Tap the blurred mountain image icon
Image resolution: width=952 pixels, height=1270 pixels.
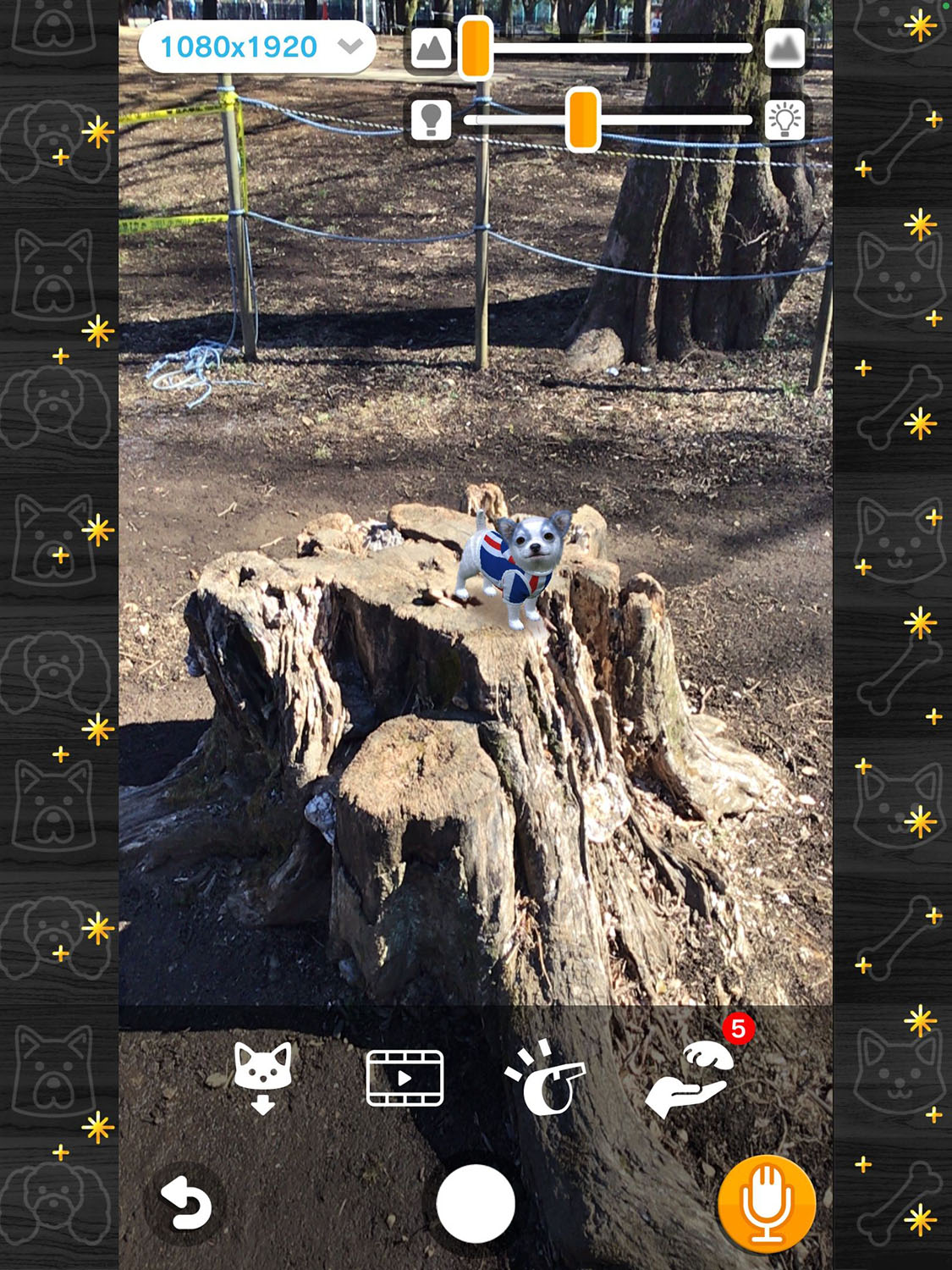point(784,48)
